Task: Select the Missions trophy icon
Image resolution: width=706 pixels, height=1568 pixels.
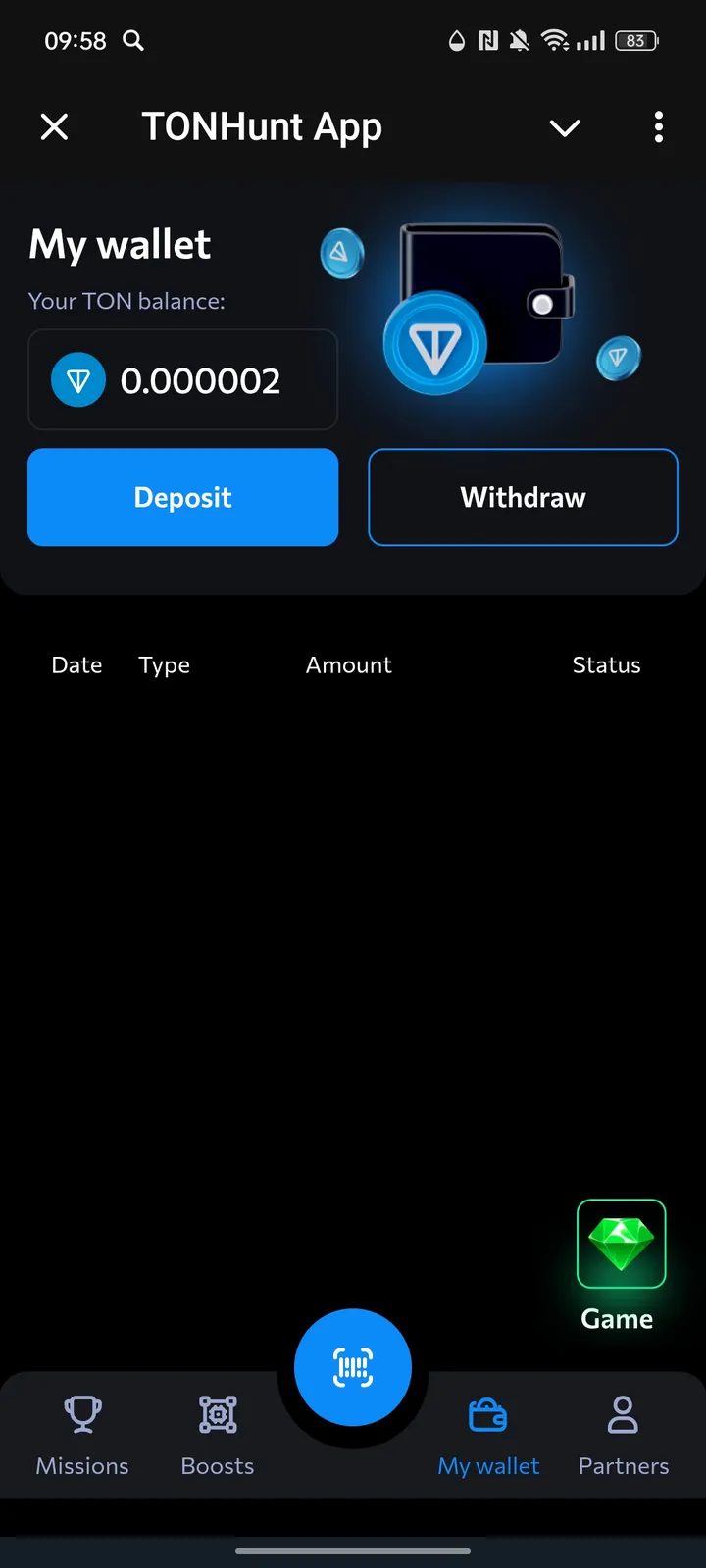Action: click(x=82, y=1413)
